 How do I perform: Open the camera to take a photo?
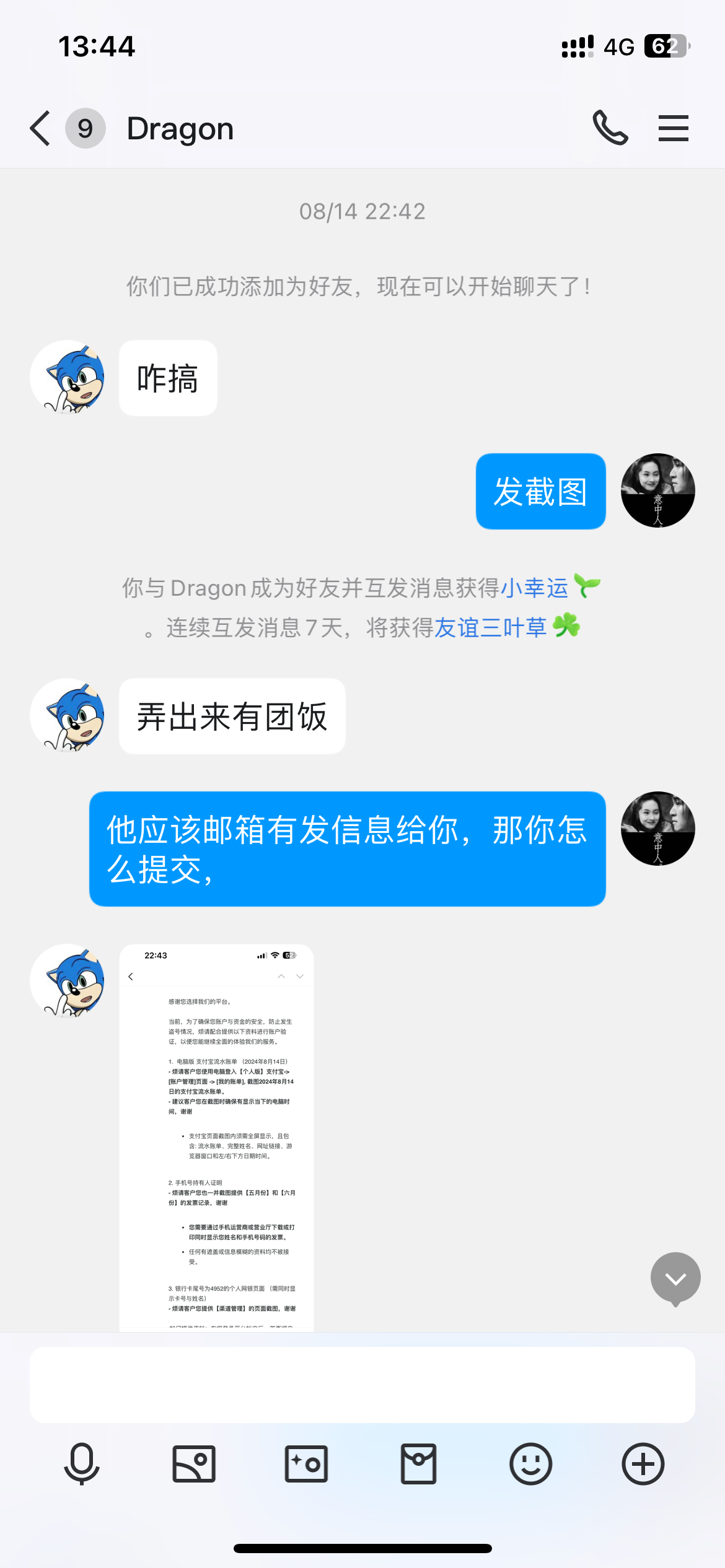tap(306, 1464)
